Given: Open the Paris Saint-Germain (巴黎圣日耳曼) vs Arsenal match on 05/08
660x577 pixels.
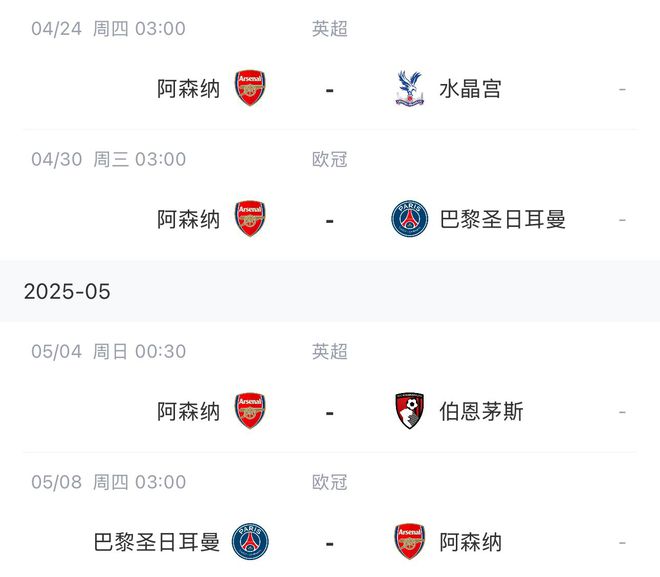Looking at the screenshot, I should (329, 542).
